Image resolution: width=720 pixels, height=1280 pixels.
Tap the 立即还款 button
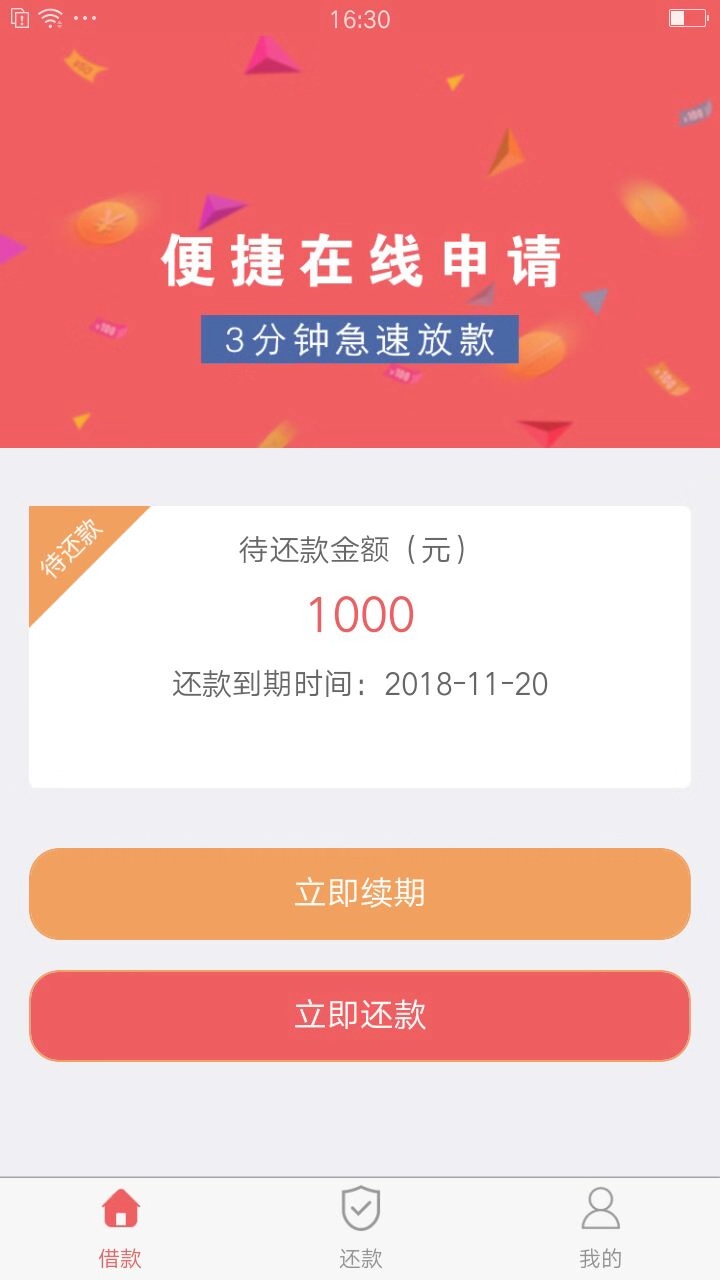[360, 1015]
